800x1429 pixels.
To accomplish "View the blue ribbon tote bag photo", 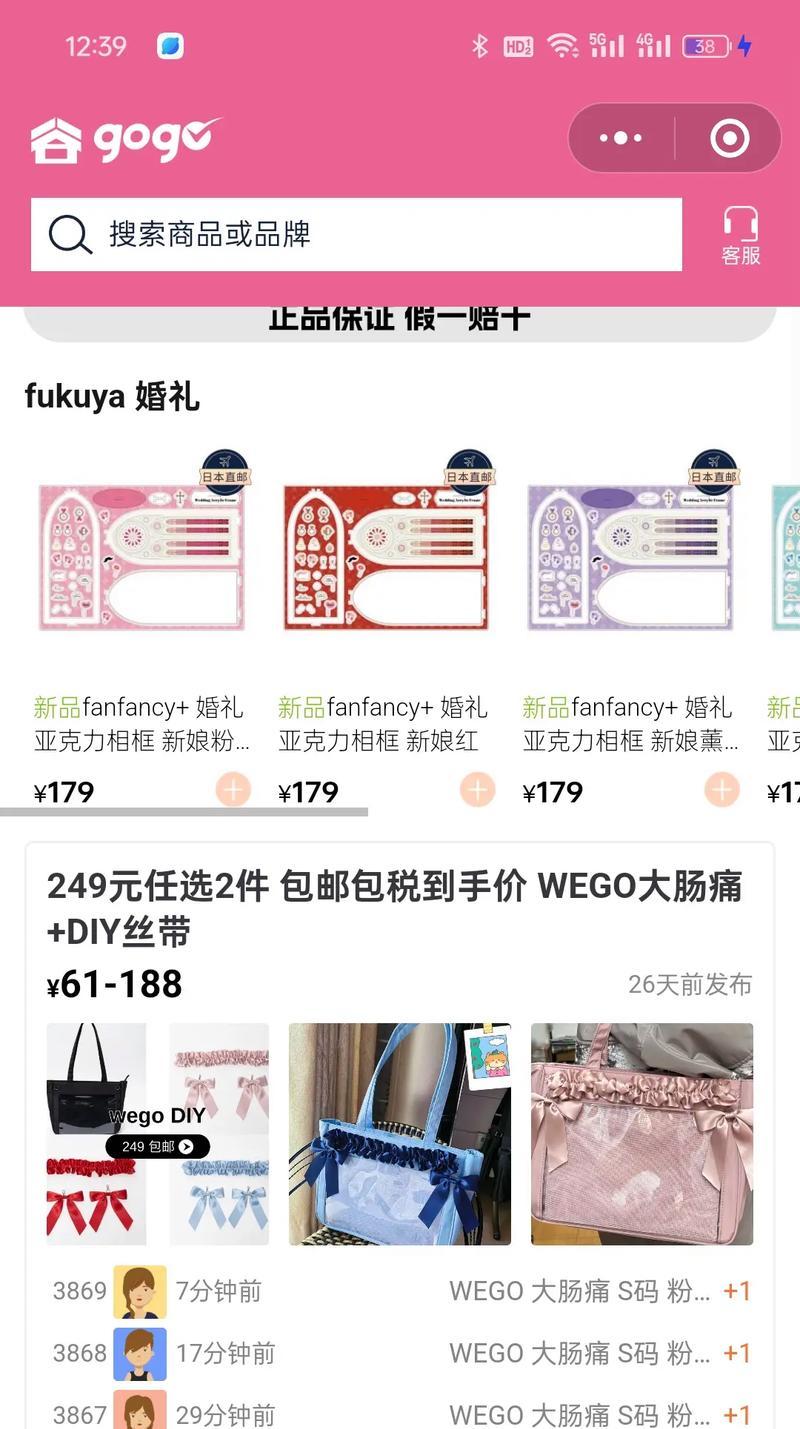I will [x=399, y=1133].
